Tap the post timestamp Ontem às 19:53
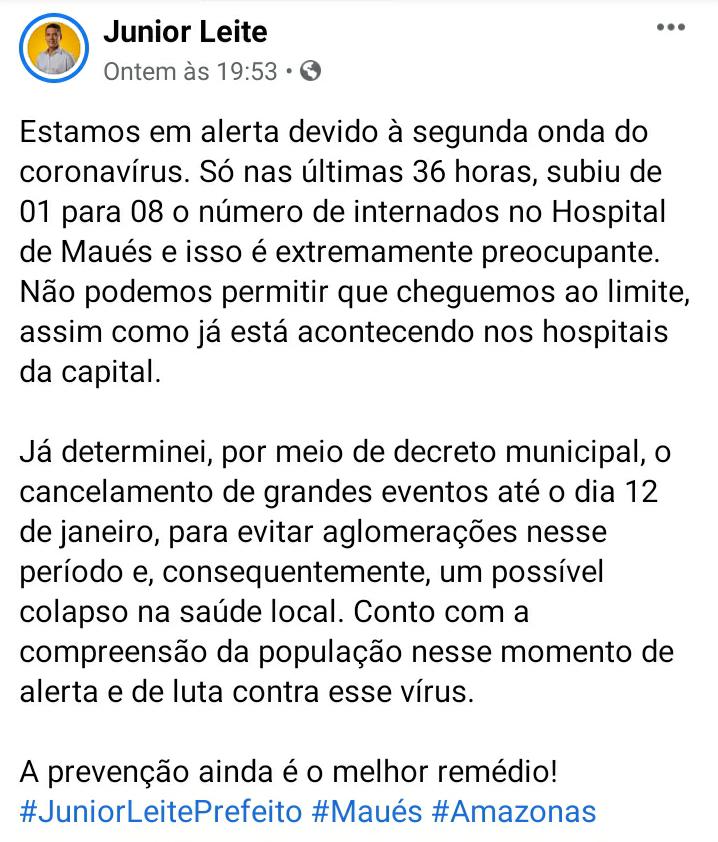The width and height of the screenshot is (718, 842). 191,71
